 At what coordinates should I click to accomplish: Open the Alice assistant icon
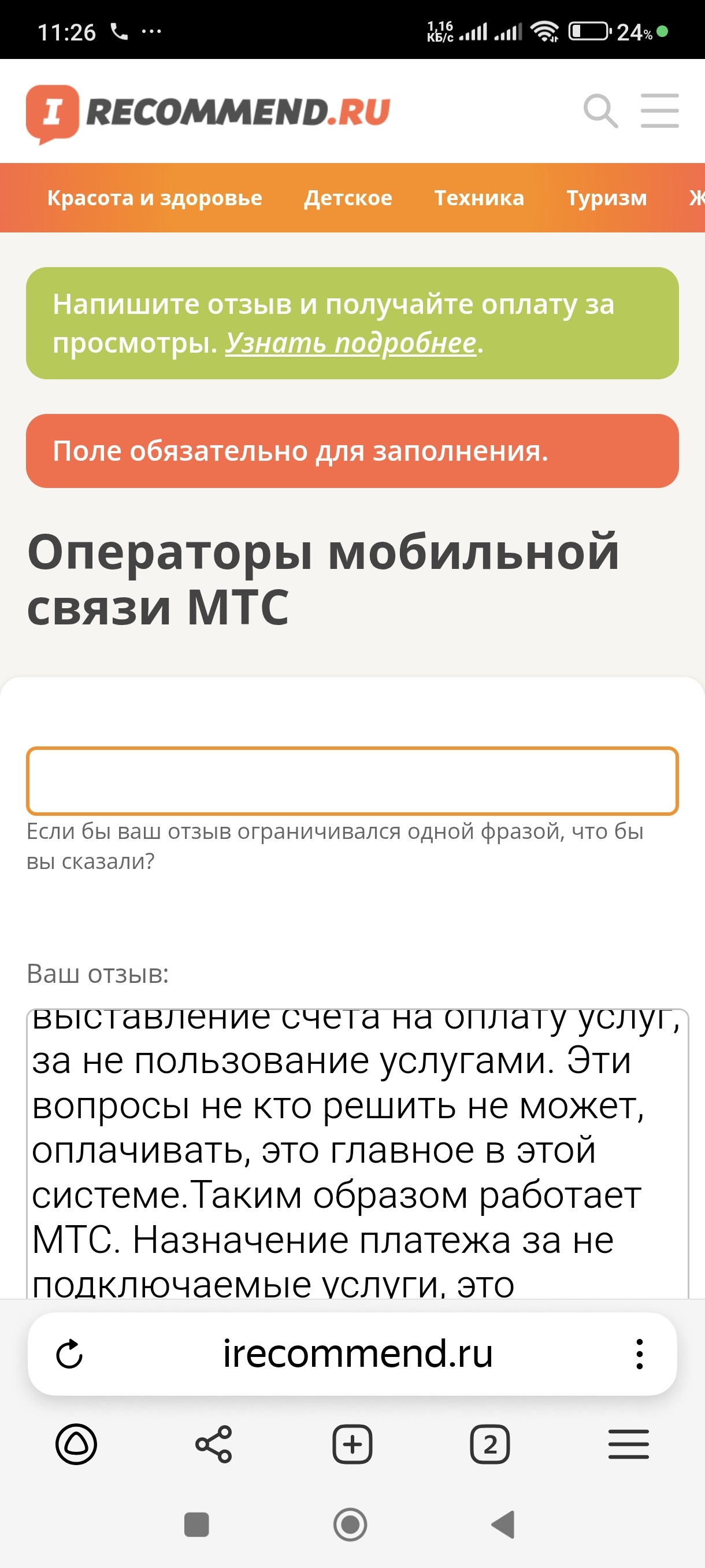tap(76, 1444)
